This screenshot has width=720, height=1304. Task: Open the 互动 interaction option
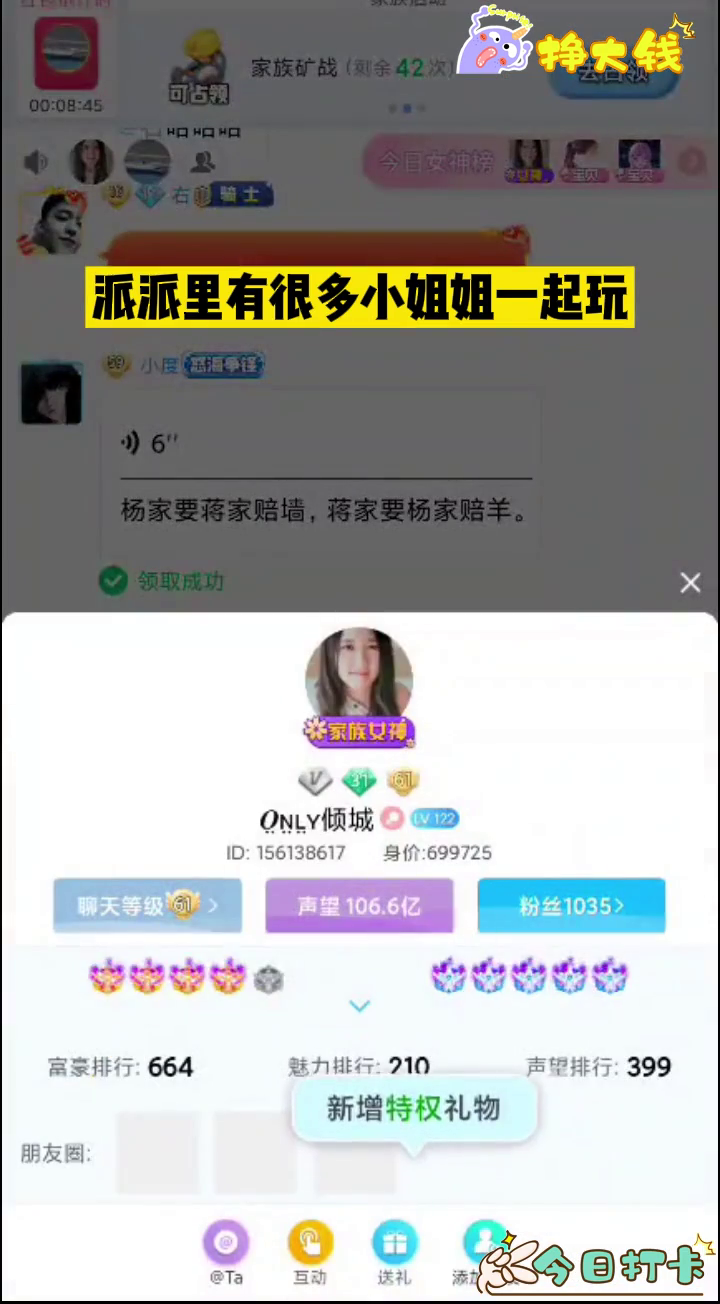[x=310, y=1244]
